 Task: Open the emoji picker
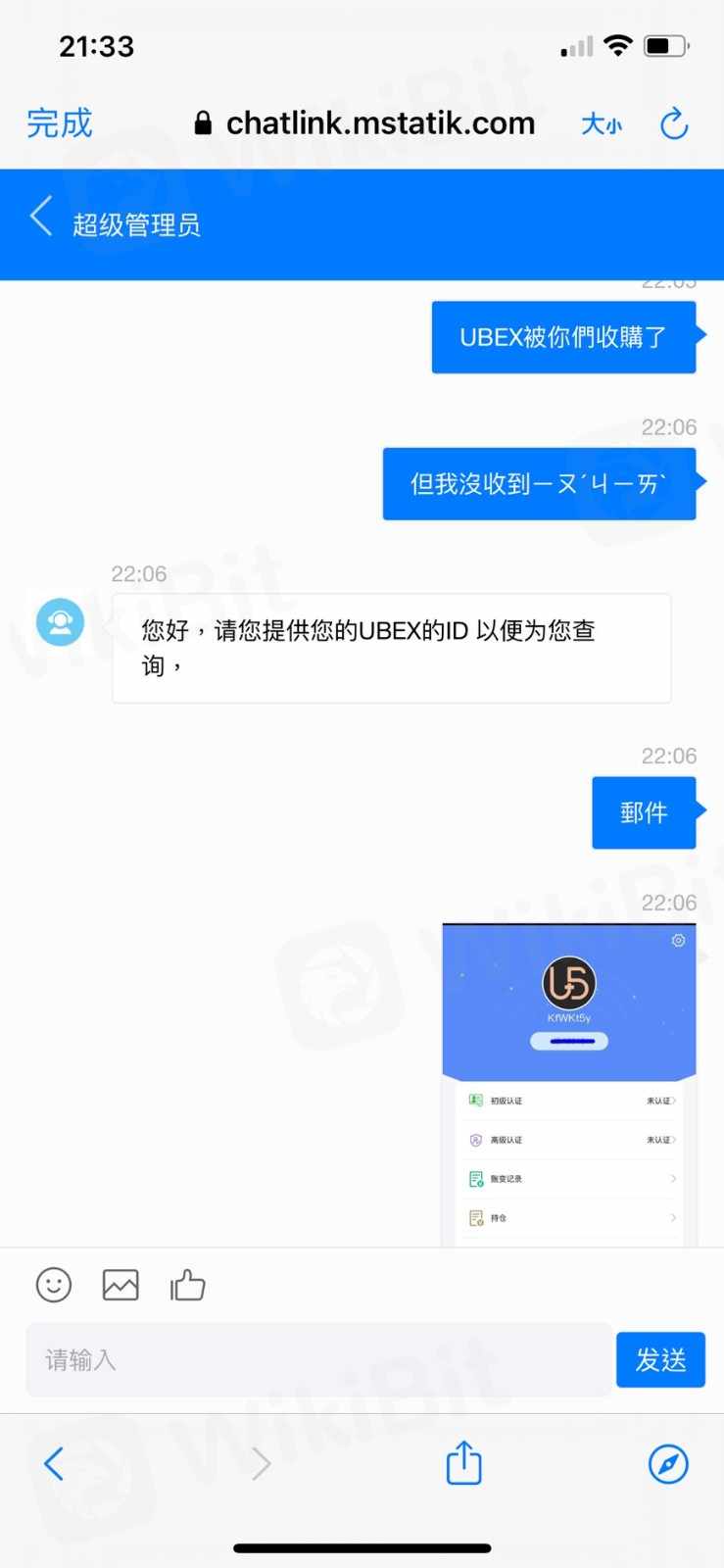pos(54,1285)
